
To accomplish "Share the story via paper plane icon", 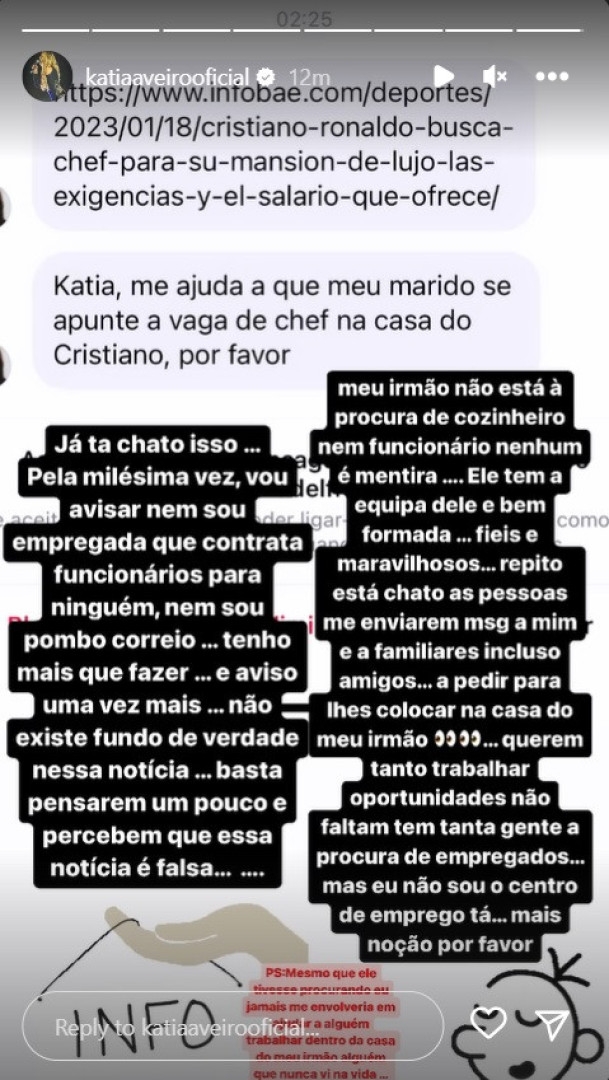I will (x=552, y=1022).
